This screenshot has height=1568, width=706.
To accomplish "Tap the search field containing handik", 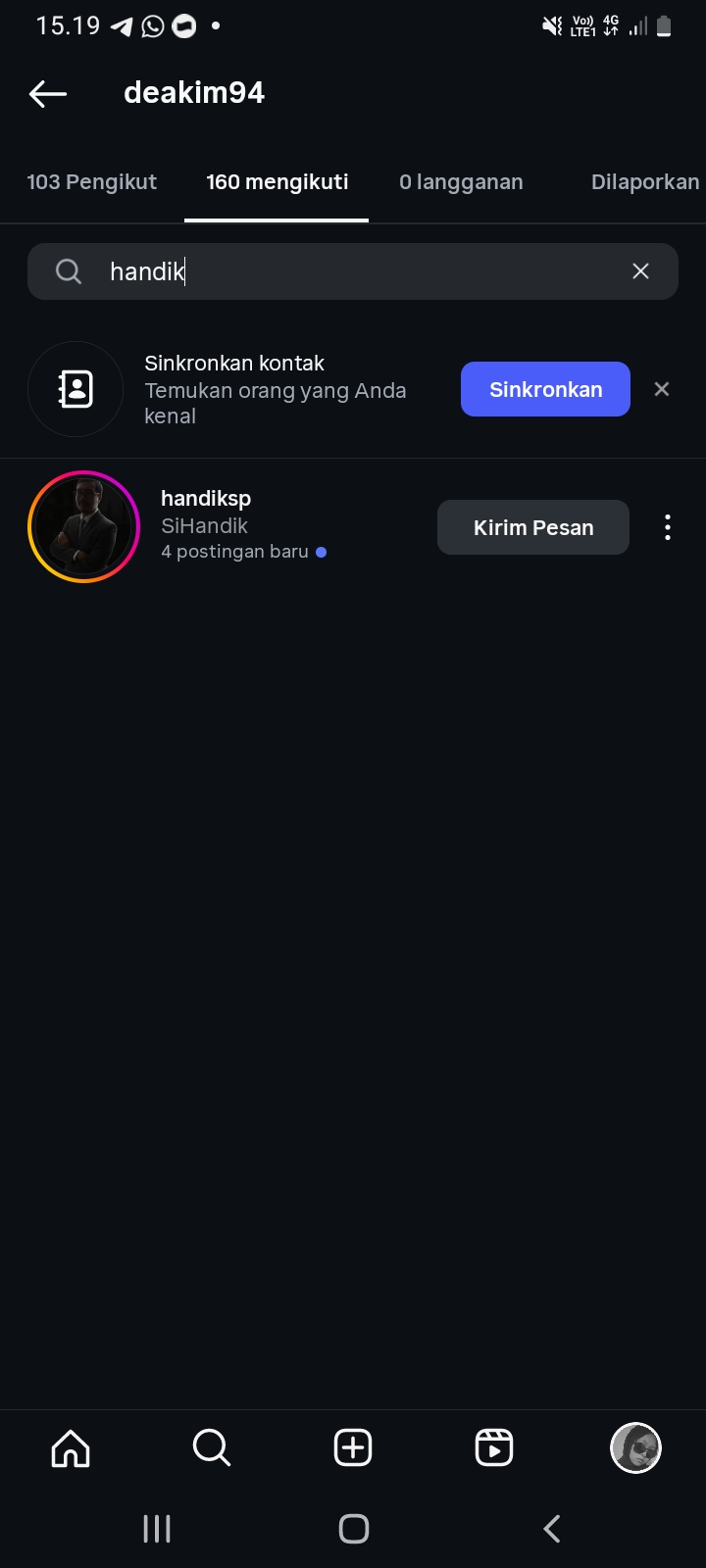I will [x=353, y=271].
